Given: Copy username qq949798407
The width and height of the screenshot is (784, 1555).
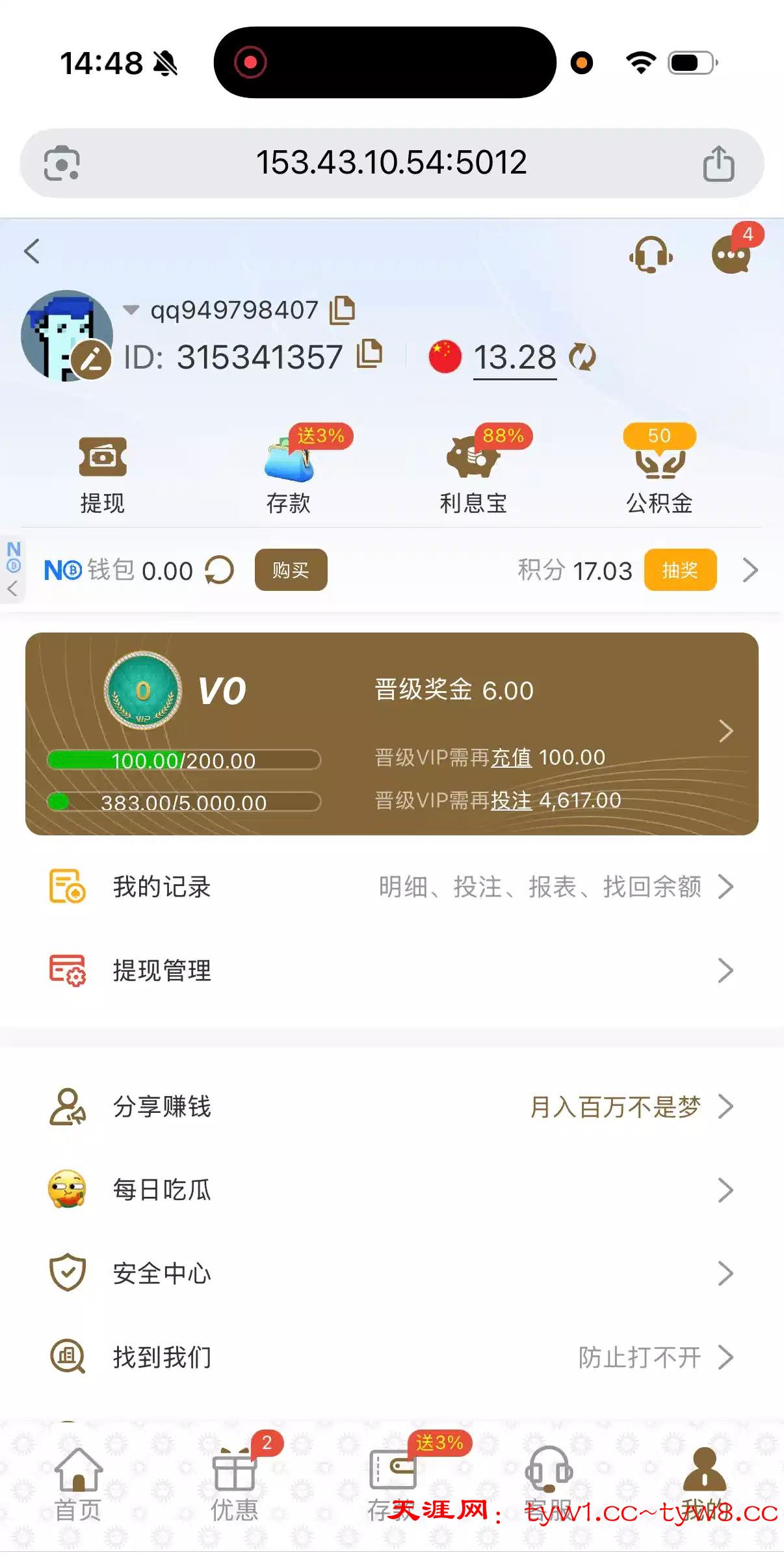Looking at the screenshot, I should (343, 309).
